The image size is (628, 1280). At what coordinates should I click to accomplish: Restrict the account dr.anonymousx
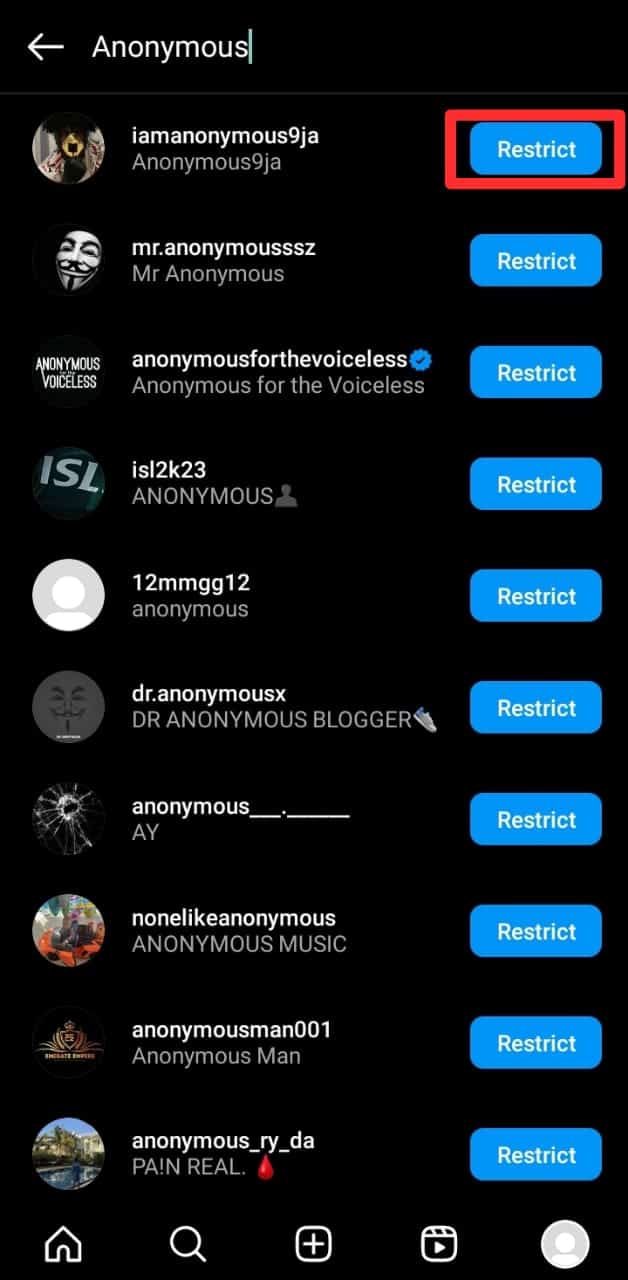[536, 708]
